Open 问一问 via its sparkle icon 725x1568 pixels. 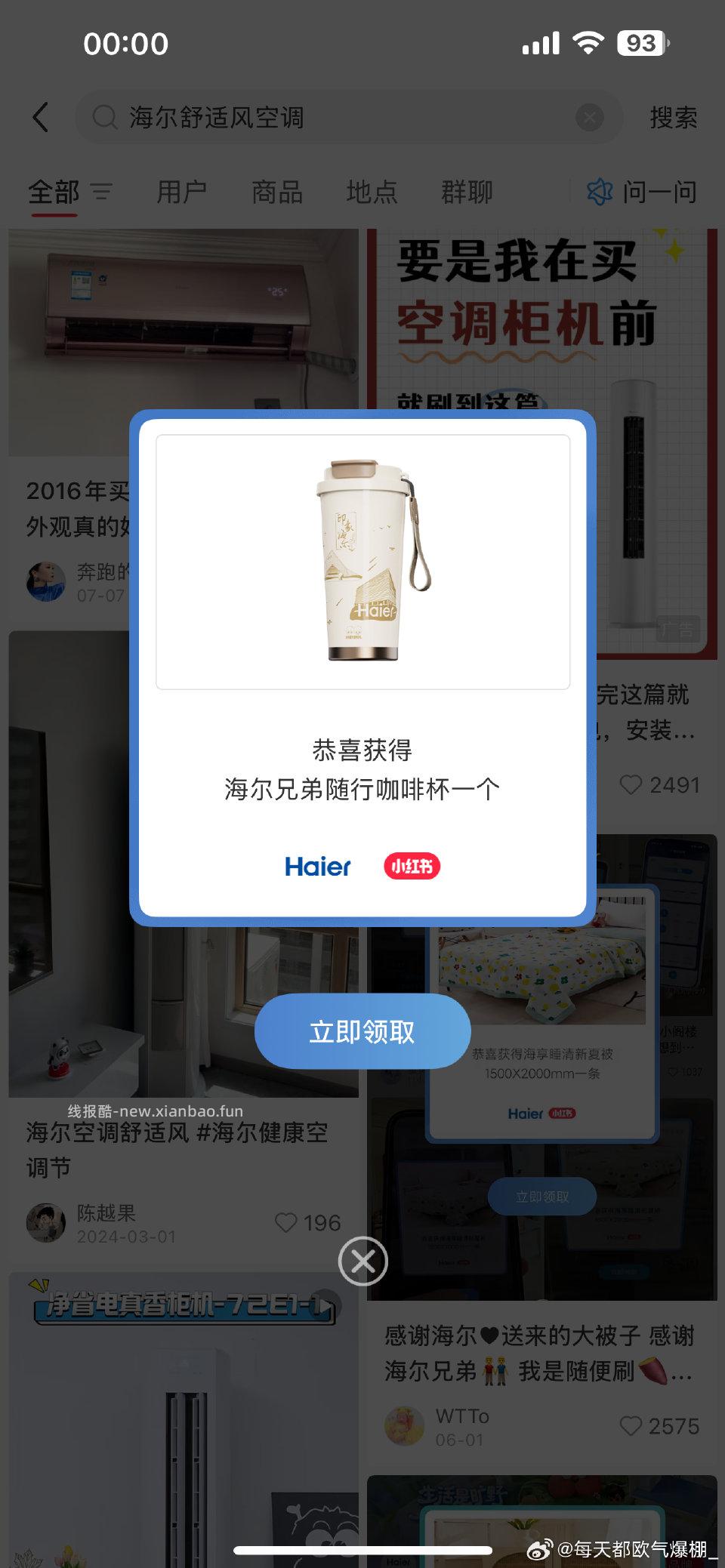click(599, 193)
